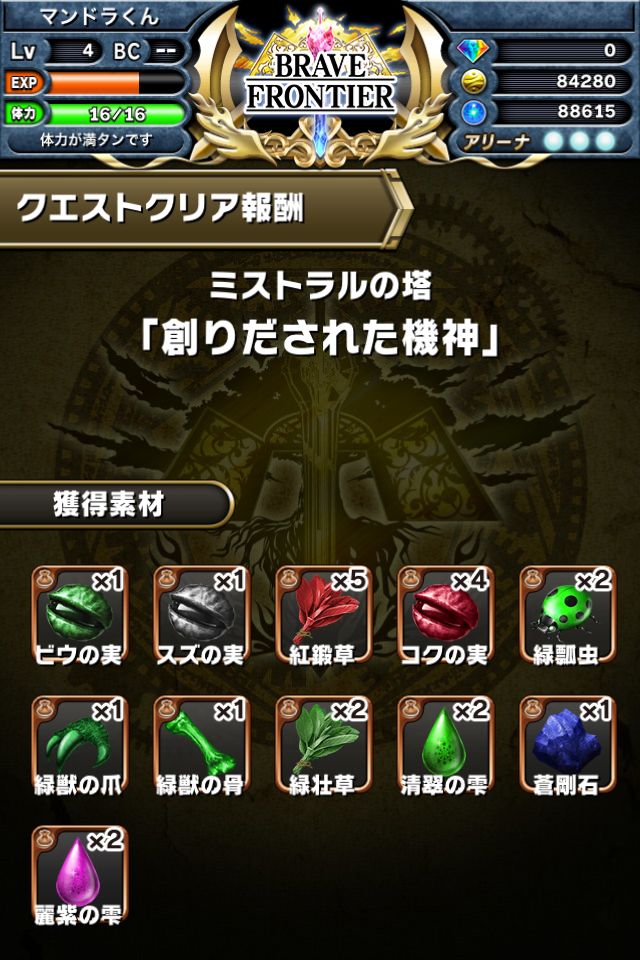Select the ビウの実 item tile
The width and height of the screenshot is (640, 960).
[78, 612]
